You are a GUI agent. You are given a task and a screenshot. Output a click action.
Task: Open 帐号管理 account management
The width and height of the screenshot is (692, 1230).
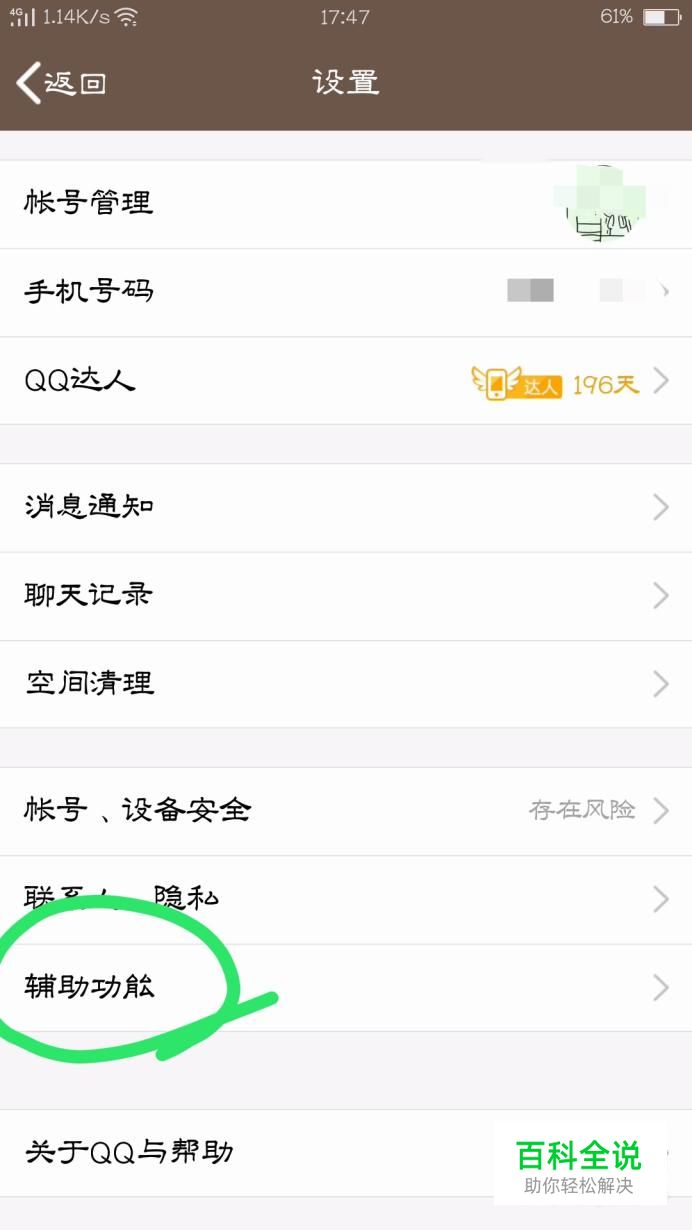(346, 204)
